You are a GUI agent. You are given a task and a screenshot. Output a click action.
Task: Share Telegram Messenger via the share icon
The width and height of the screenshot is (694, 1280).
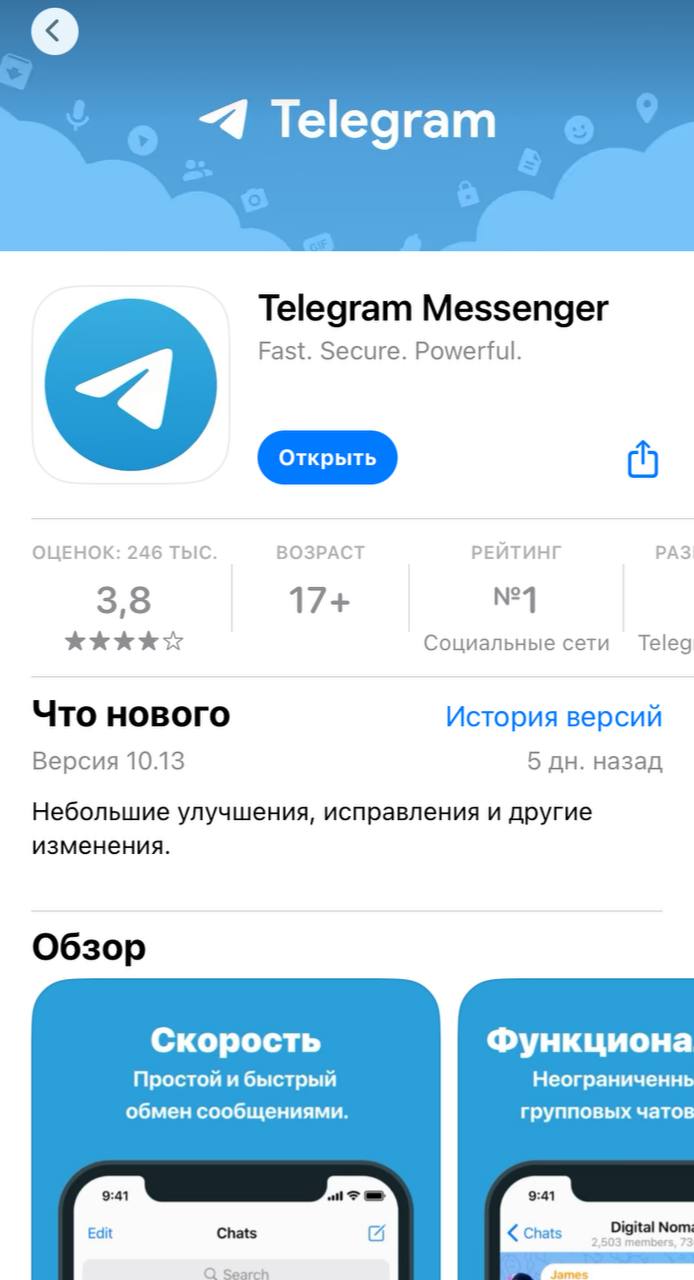643,459
